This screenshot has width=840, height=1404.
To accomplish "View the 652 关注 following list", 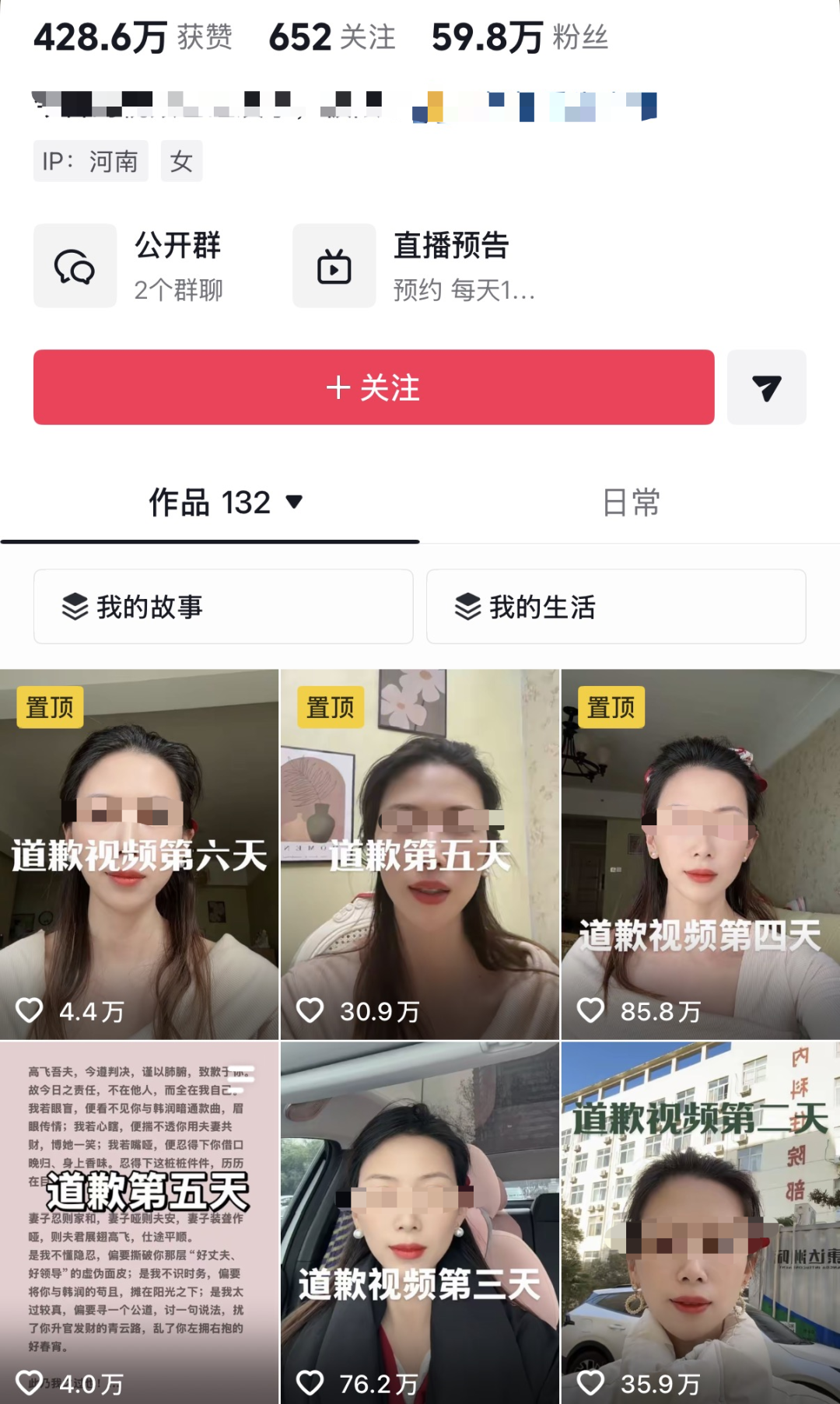I will pyautogui.click(x=332, y=37).
